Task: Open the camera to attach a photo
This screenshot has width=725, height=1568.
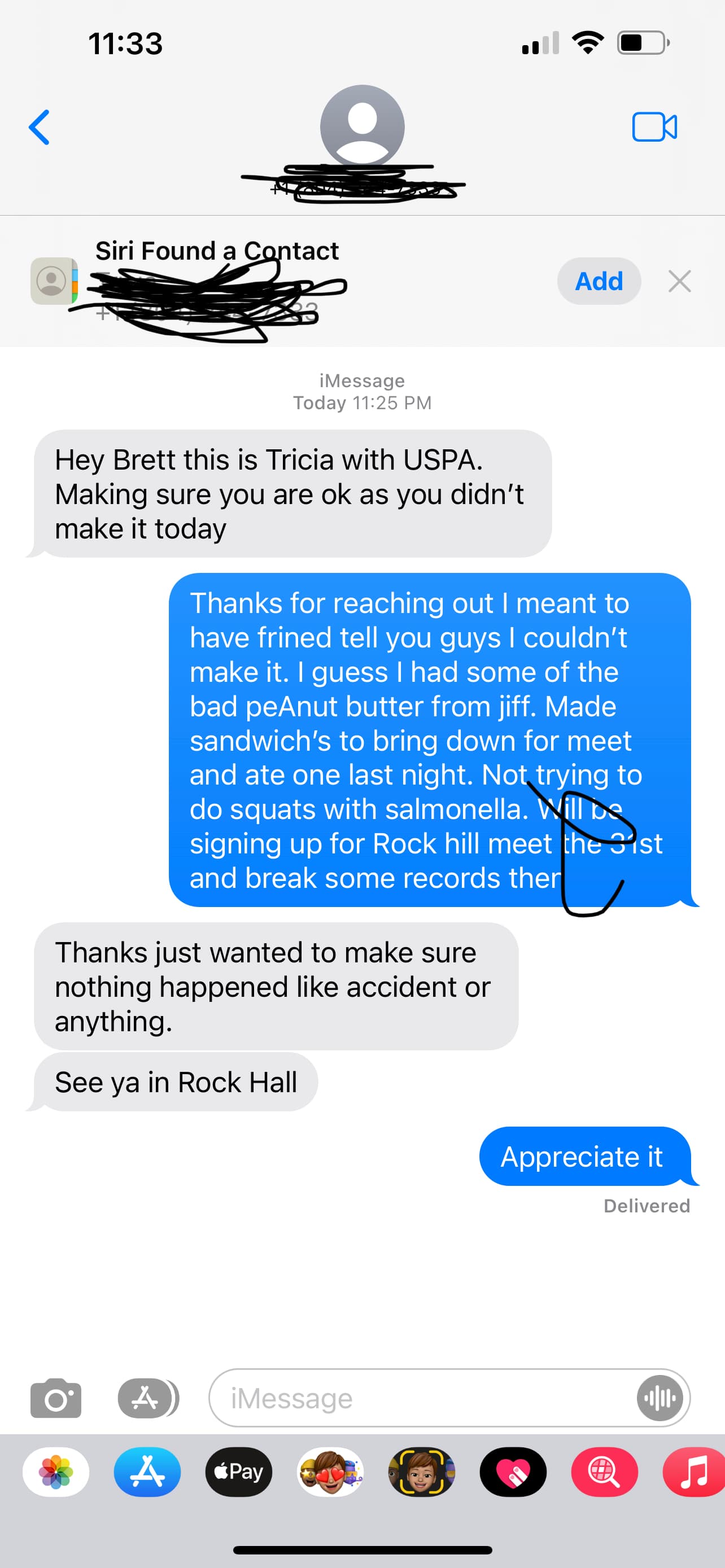Action: pos(55,1398)
